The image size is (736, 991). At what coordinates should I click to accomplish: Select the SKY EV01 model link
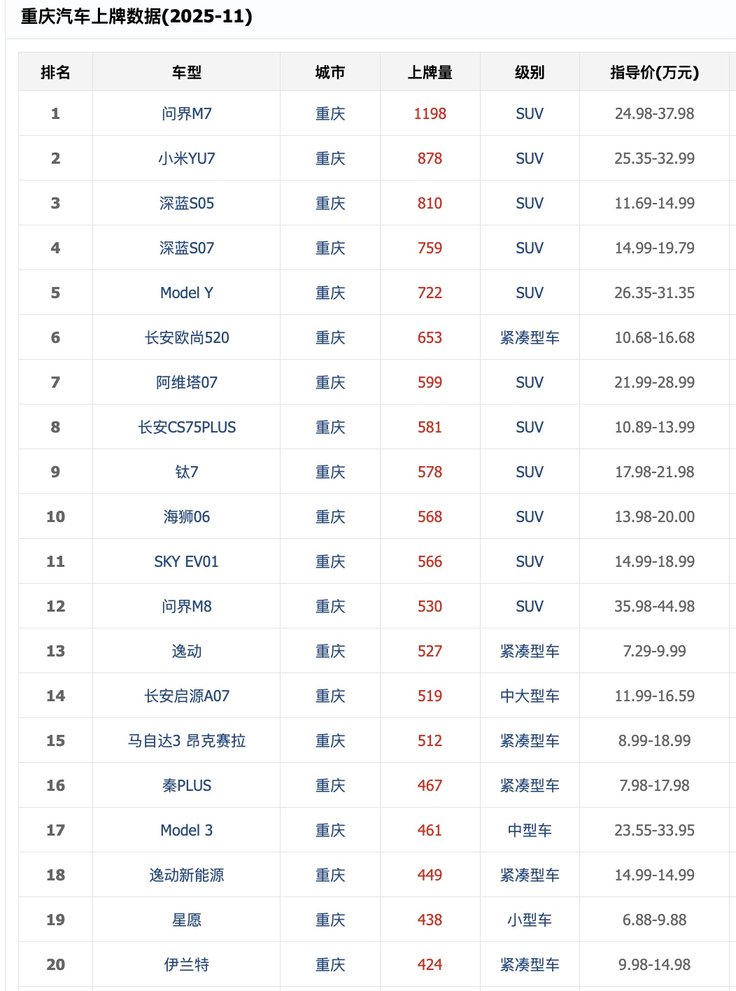[186, 562]
